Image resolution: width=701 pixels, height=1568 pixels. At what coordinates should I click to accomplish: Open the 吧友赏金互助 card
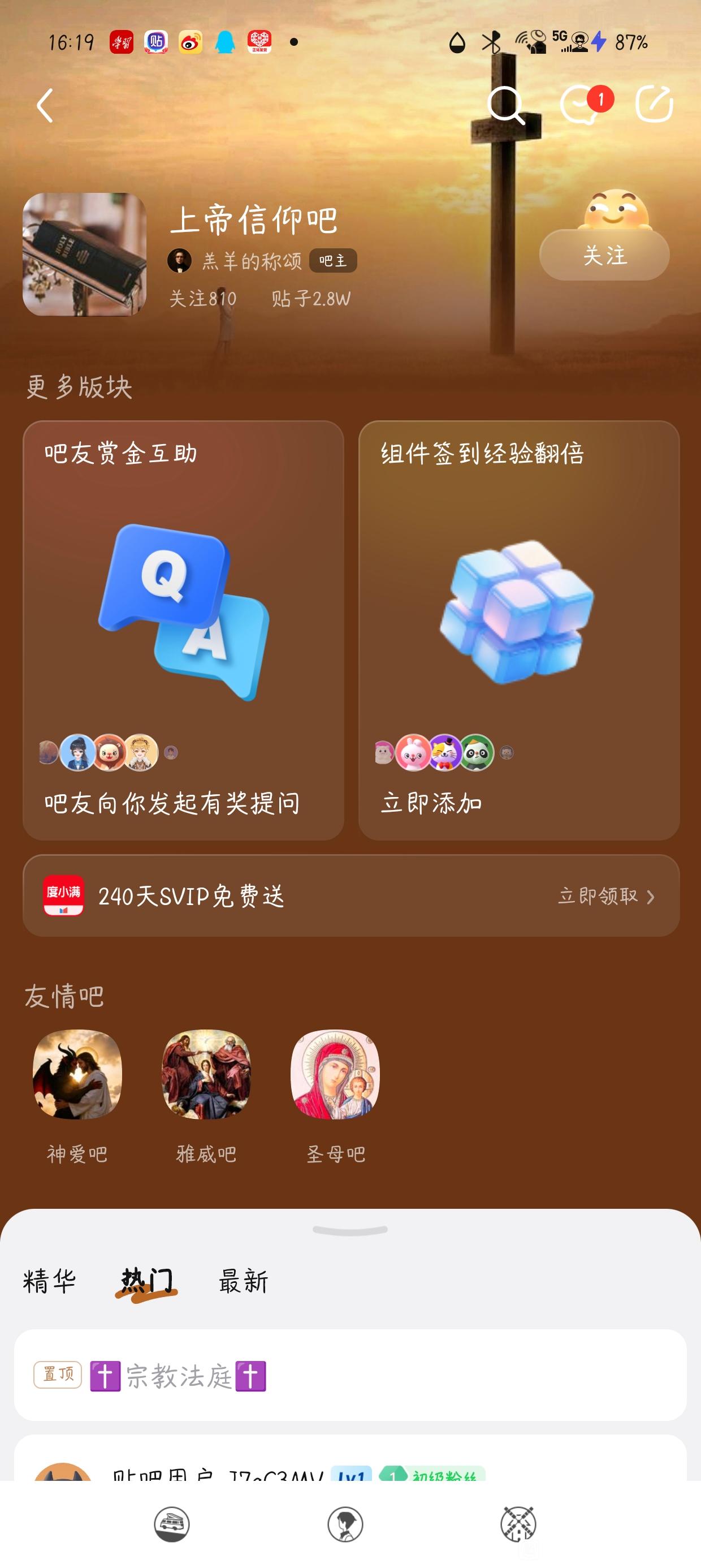click(x=183, y=630)
